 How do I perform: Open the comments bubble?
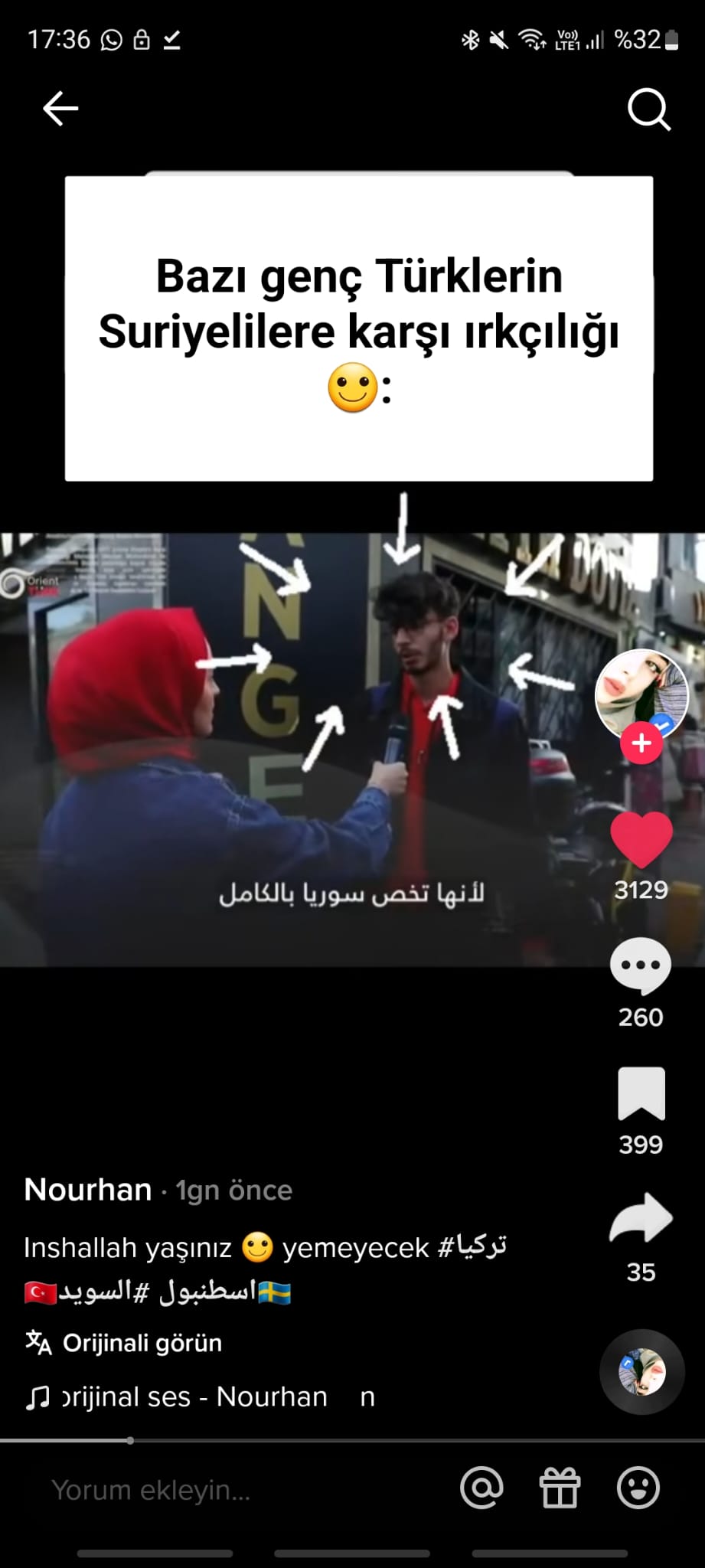pyautogui.click(x=641, y=966)
